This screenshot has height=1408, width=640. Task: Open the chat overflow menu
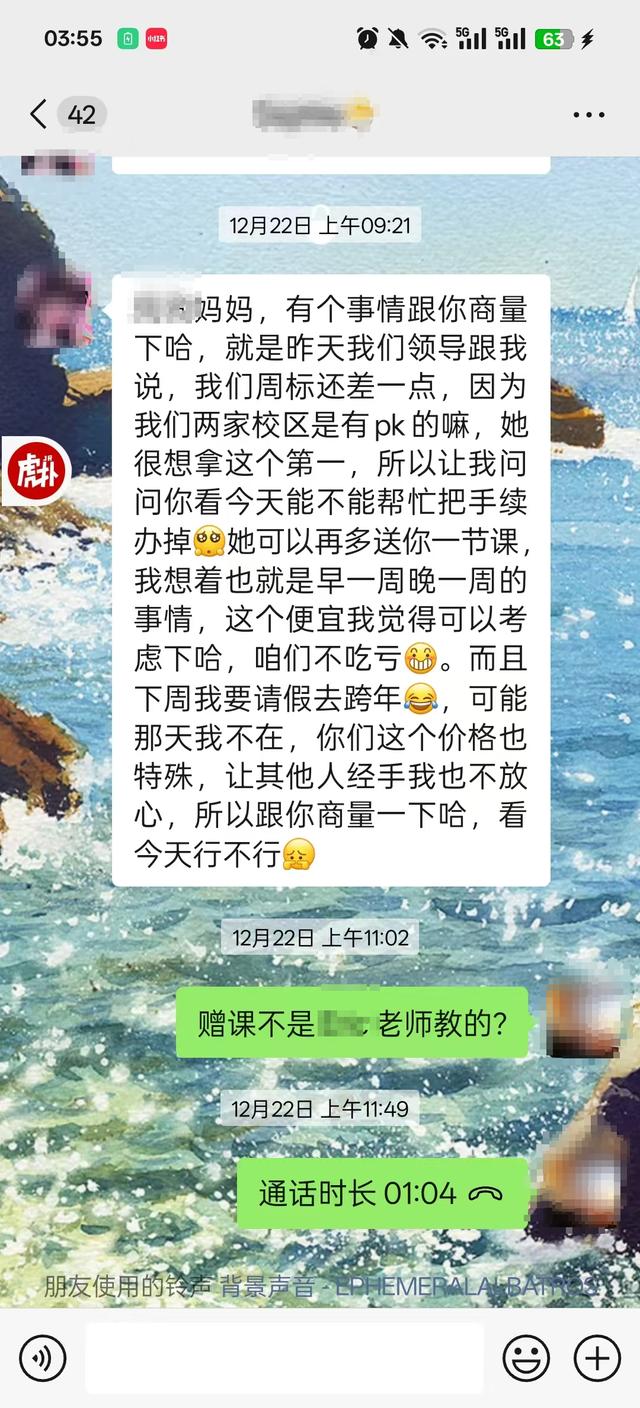(589, 115)
